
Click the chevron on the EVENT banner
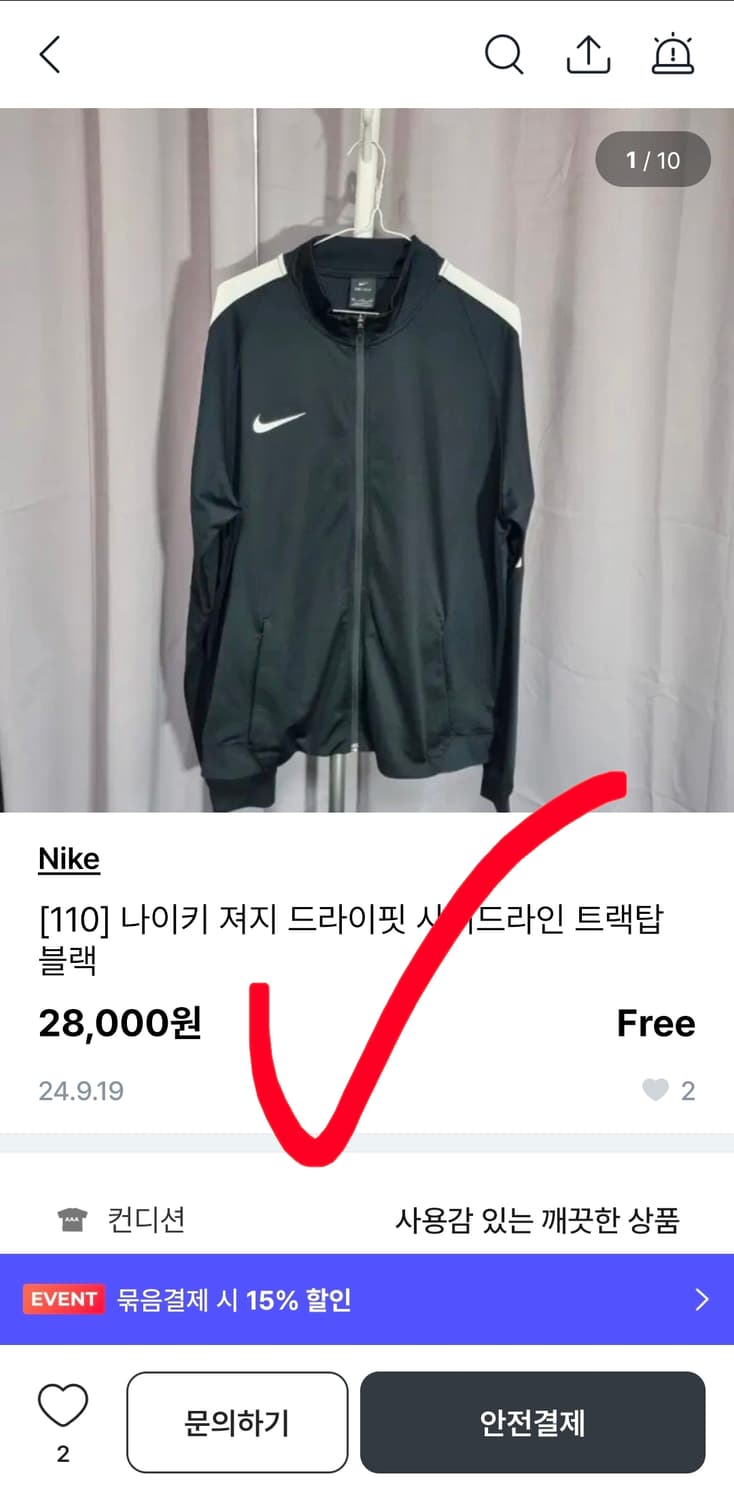(x=701, y=1300)
